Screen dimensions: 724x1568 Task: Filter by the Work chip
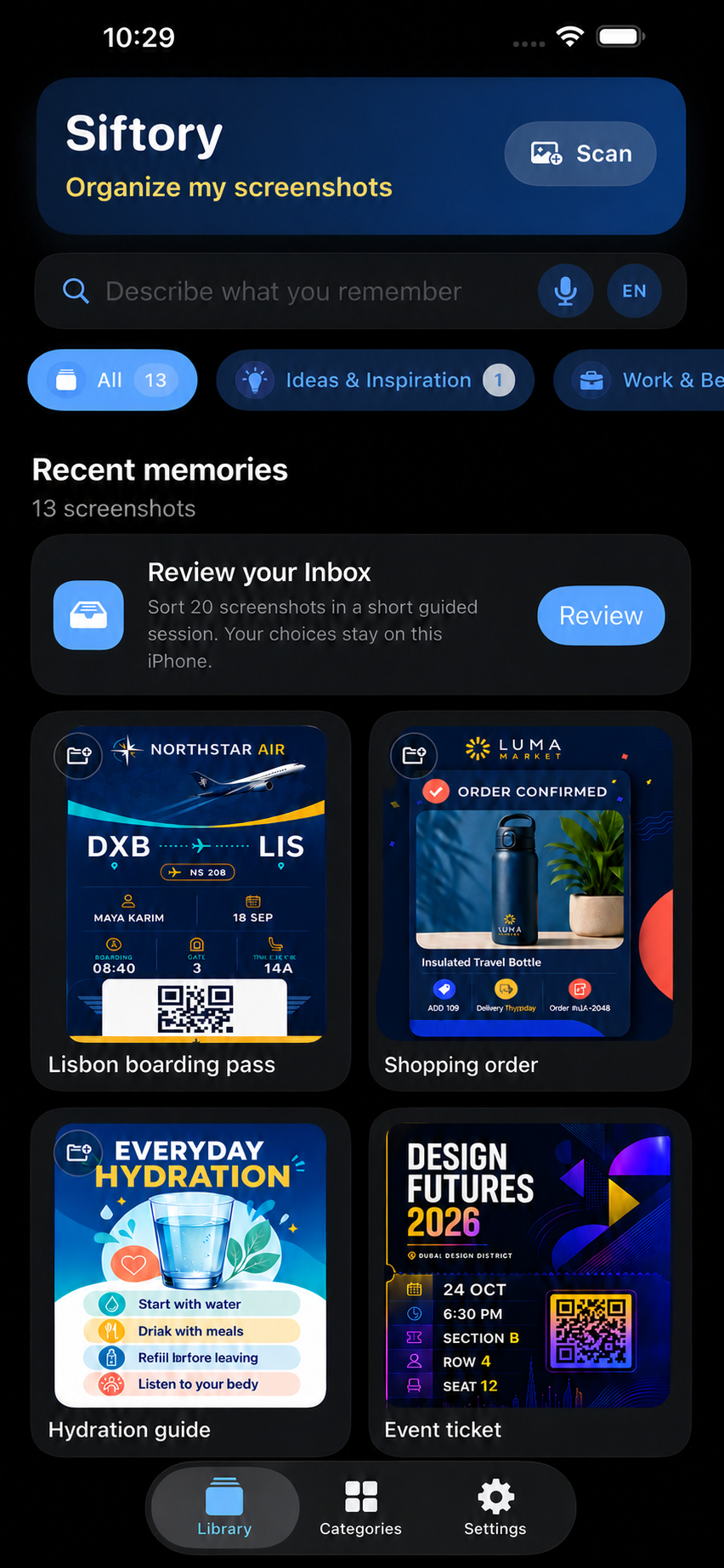639,380
